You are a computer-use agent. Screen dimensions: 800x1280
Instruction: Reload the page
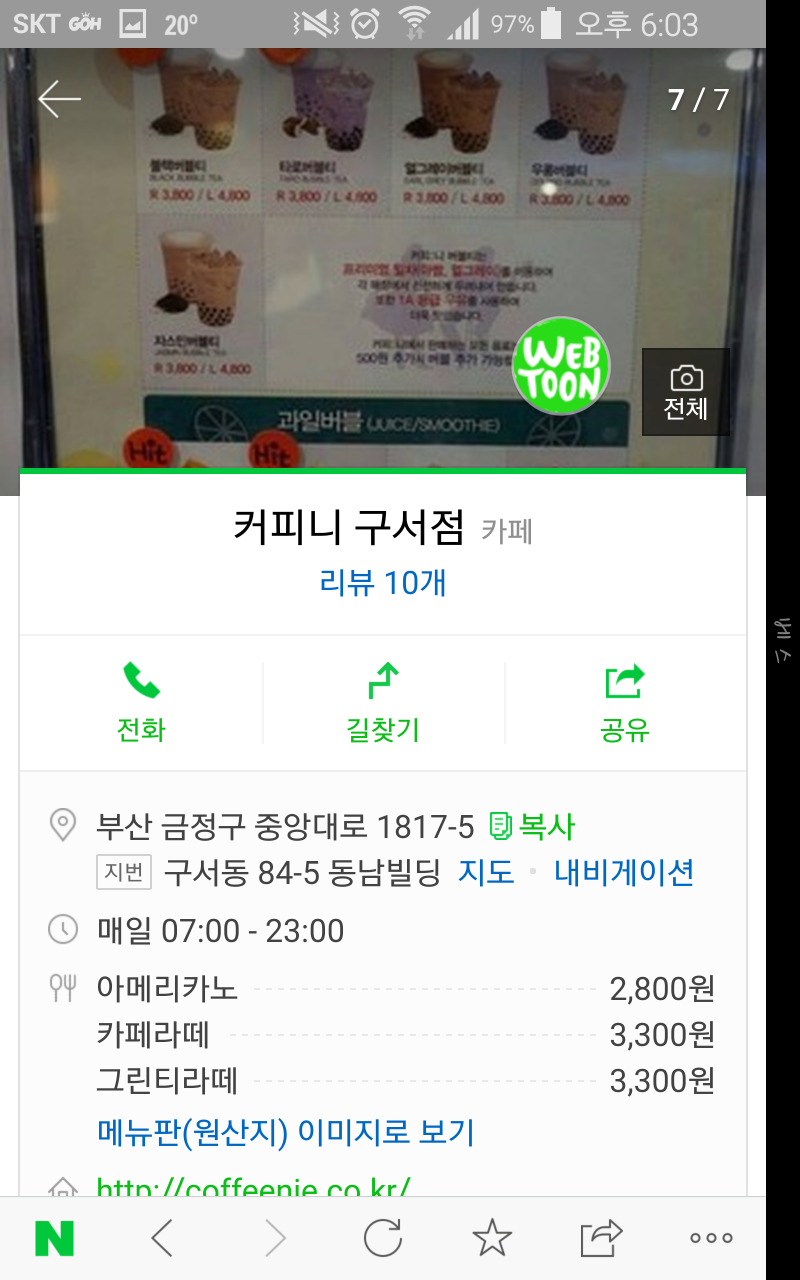[x=382, y=1239]
